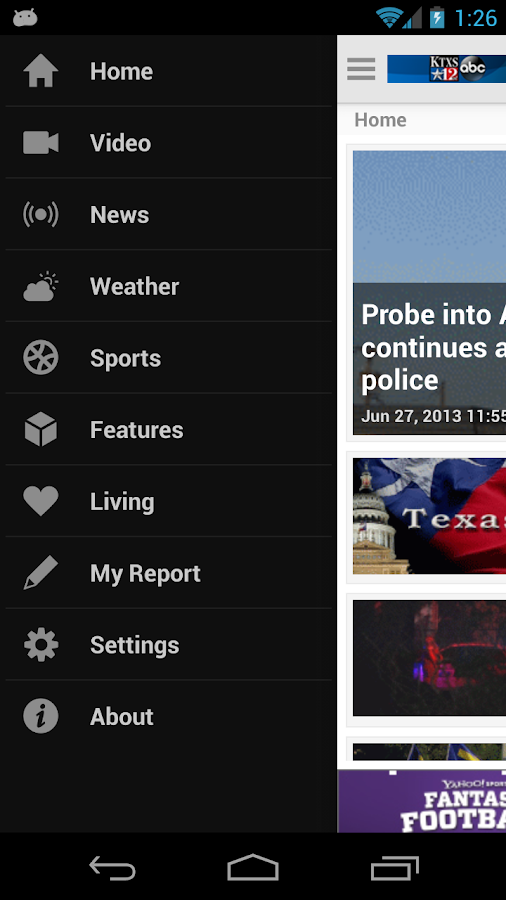The image size is (506, 900).
Task: Open the 'Probe into' police story card
Action: pyautogui.click(x=429, y=293)
